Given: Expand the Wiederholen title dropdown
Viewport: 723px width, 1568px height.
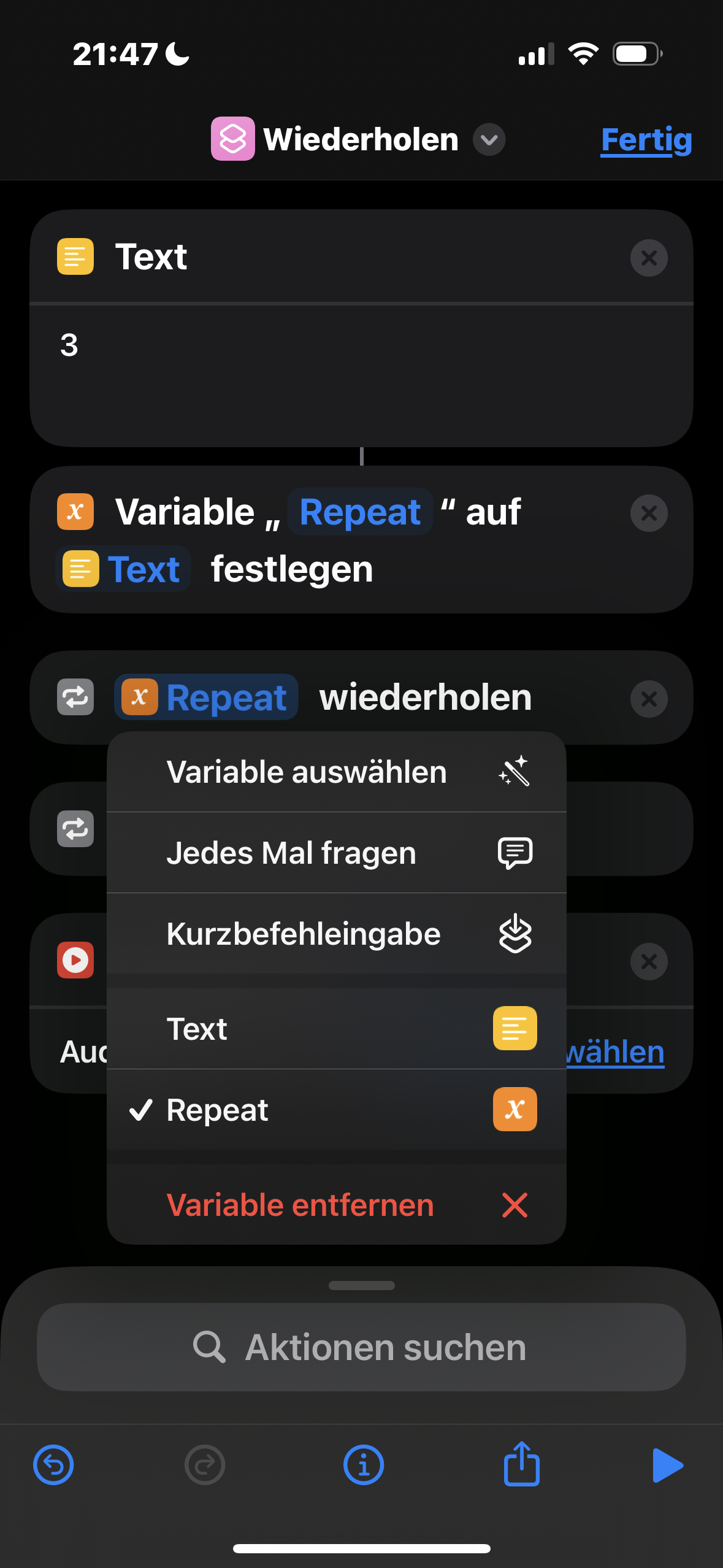Looking at the screenshot, I should 489,140.
